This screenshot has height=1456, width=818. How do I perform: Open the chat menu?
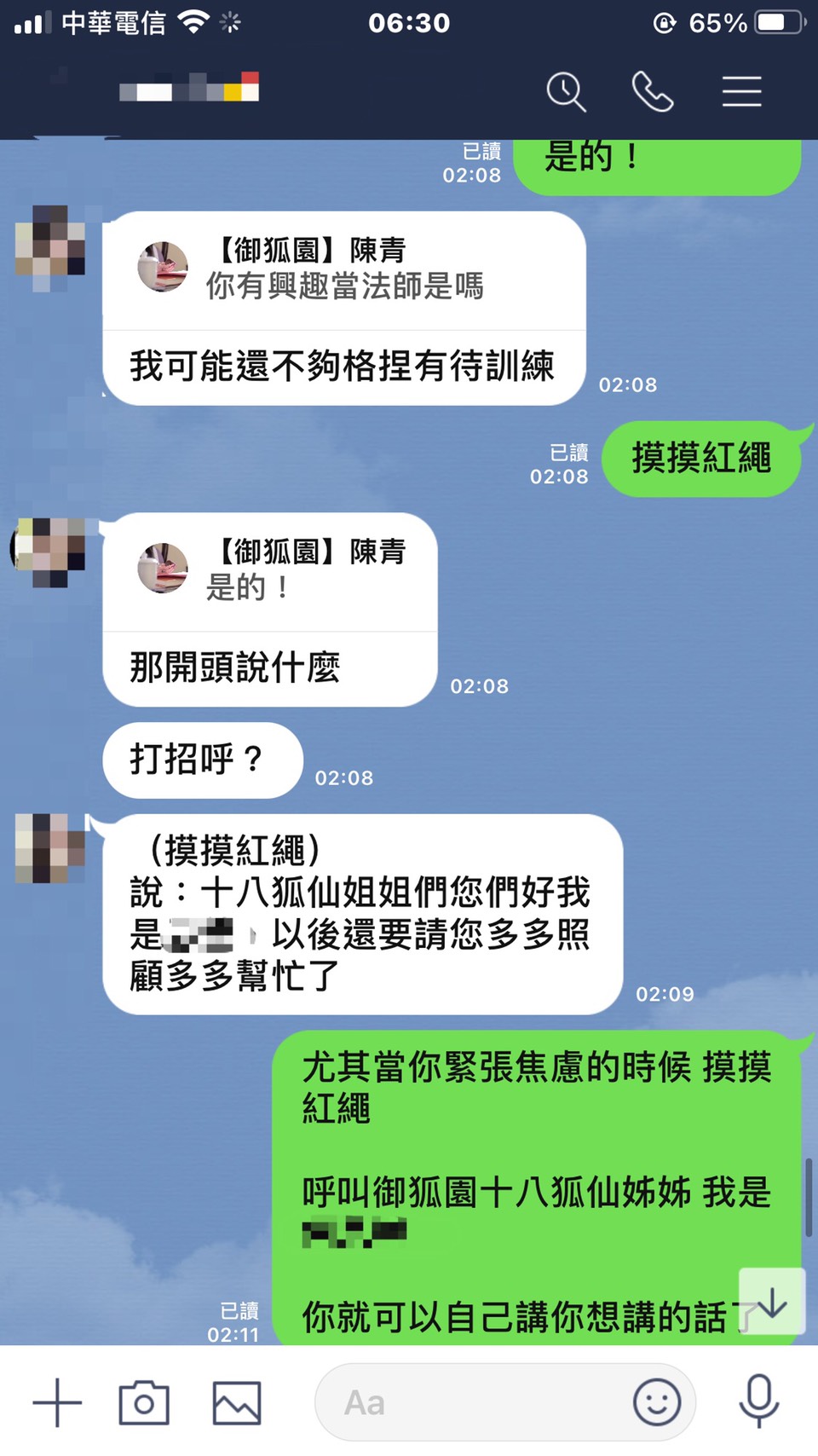(741, 92)
